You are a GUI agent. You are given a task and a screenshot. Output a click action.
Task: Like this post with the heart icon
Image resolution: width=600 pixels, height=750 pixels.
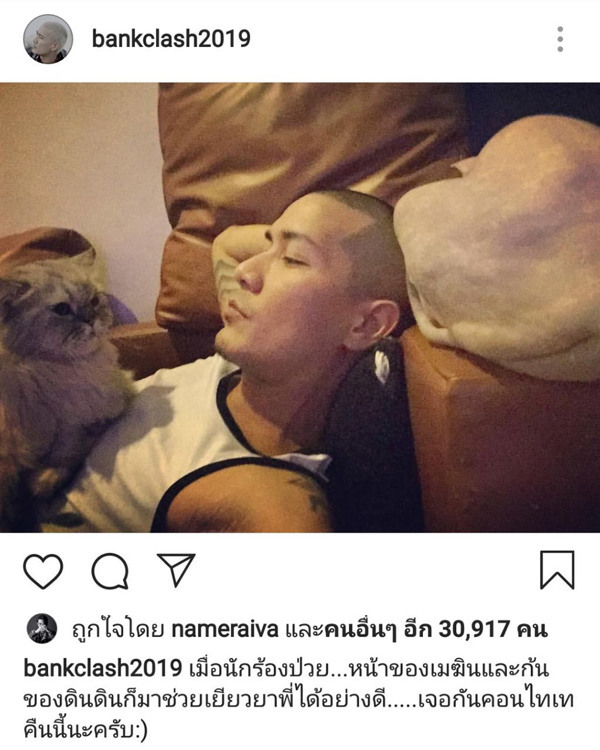[x=42, y=570]
